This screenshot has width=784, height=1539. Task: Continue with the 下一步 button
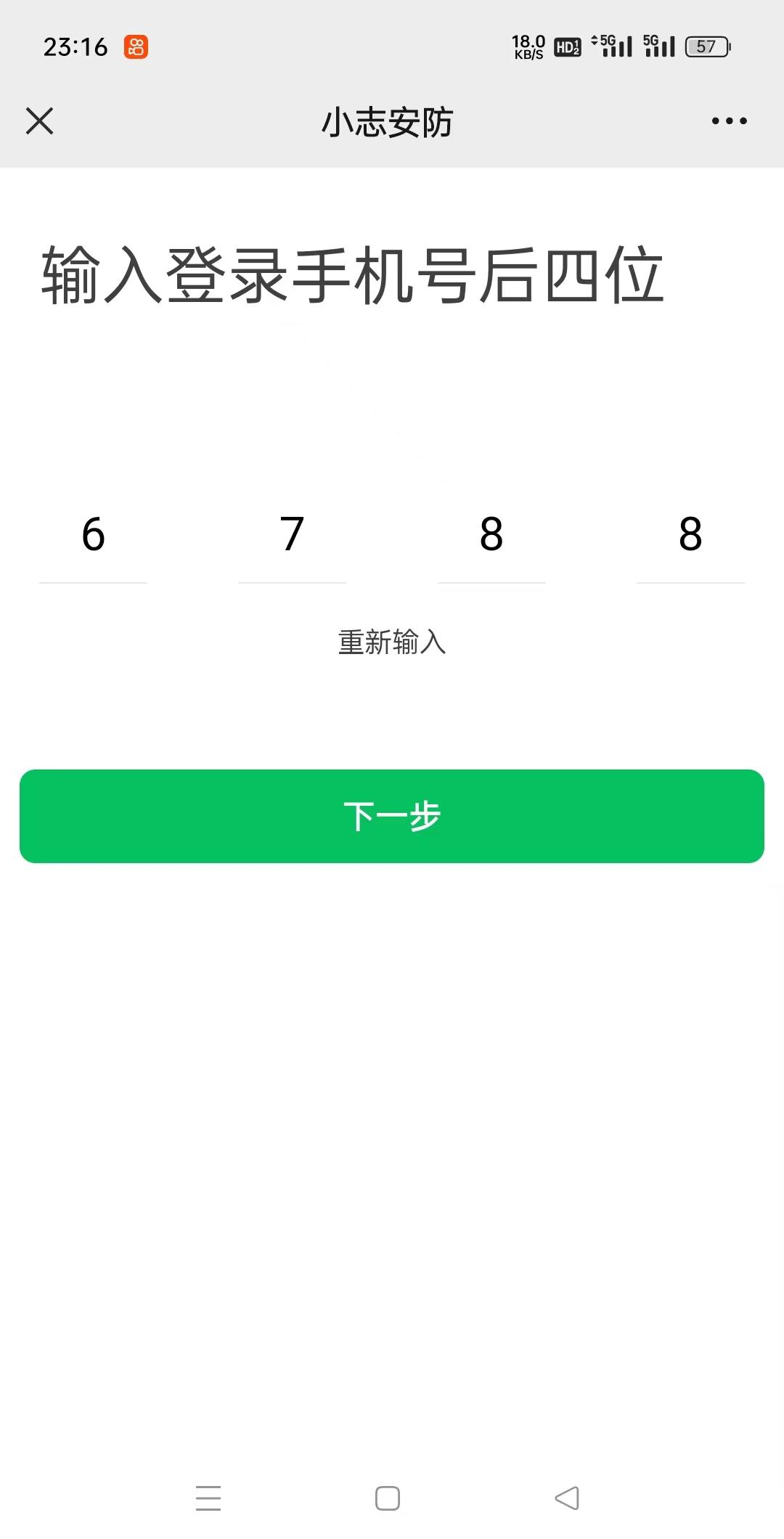392,816
